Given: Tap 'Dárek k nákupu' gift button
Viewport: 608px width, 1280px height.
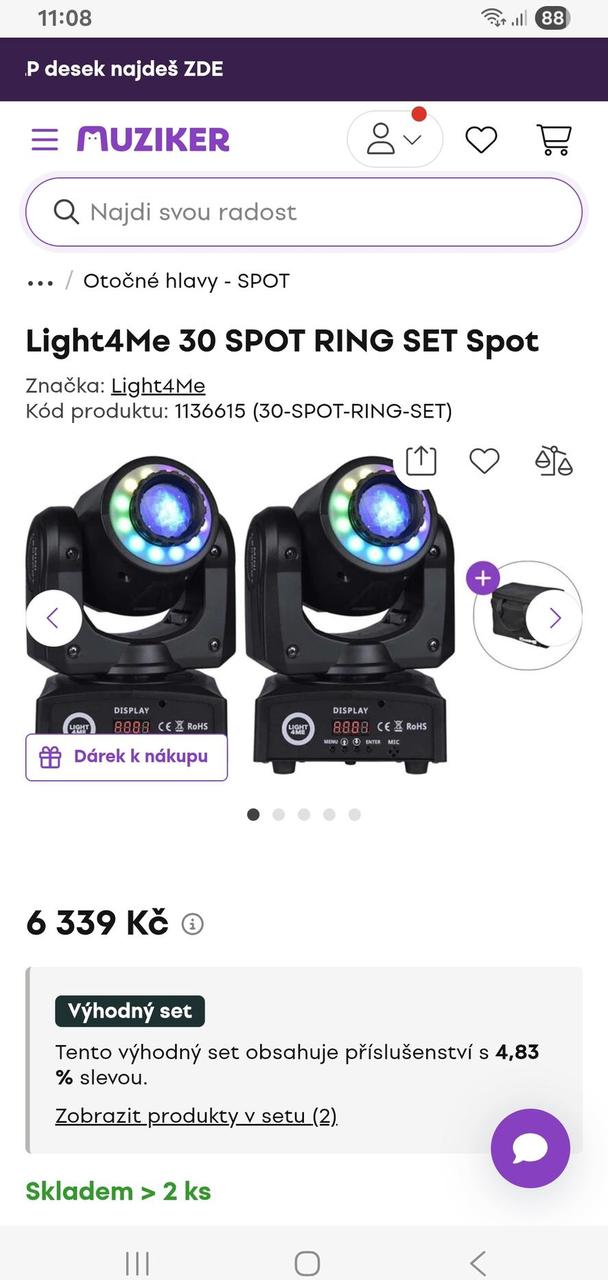Looking at the screenshot, I should 126,757.
